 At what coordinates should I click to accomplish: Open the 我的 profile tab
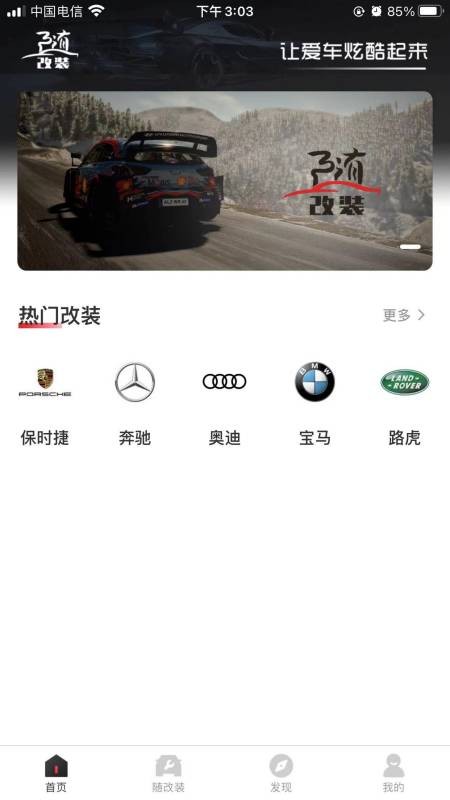pos(393,773)
